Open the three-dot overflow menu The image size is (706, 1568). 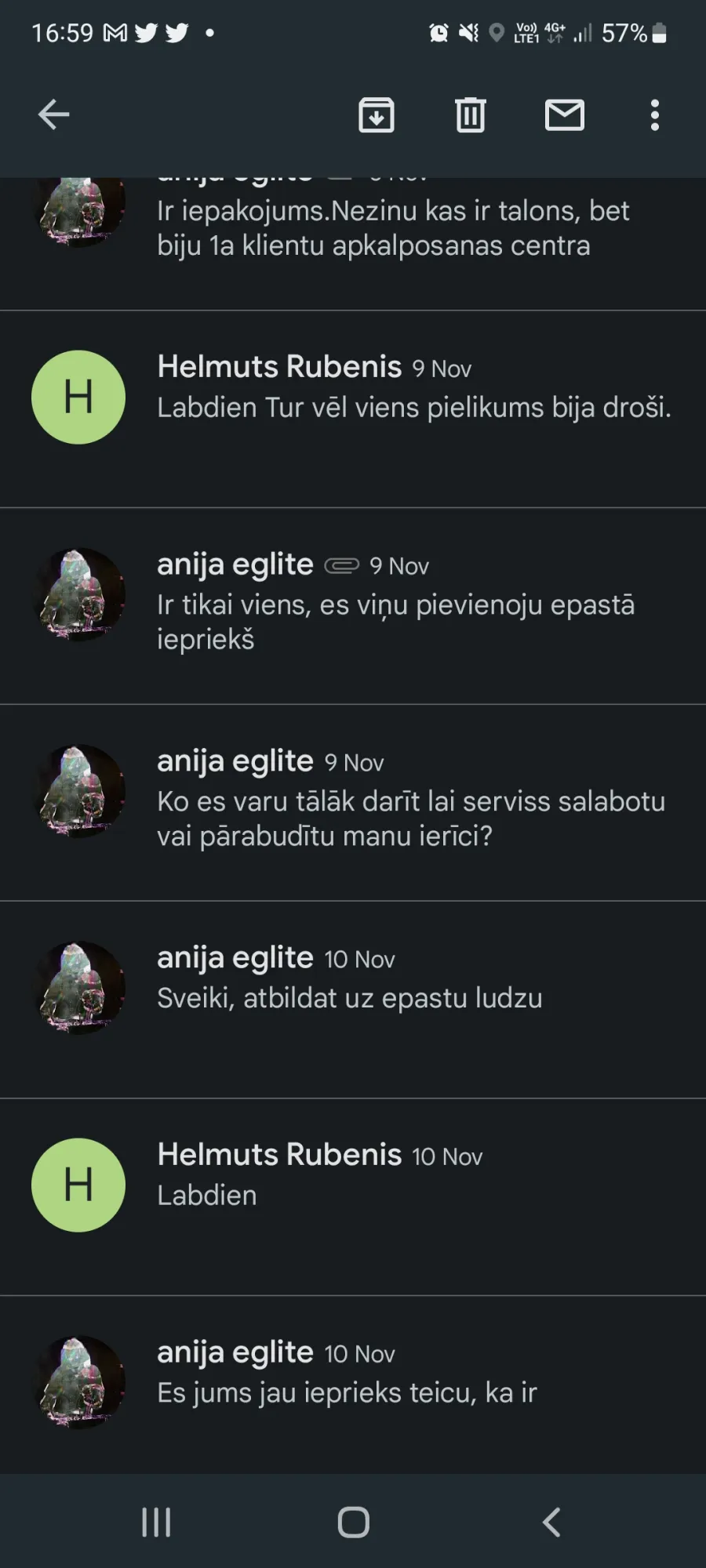(x=655, y=114)
